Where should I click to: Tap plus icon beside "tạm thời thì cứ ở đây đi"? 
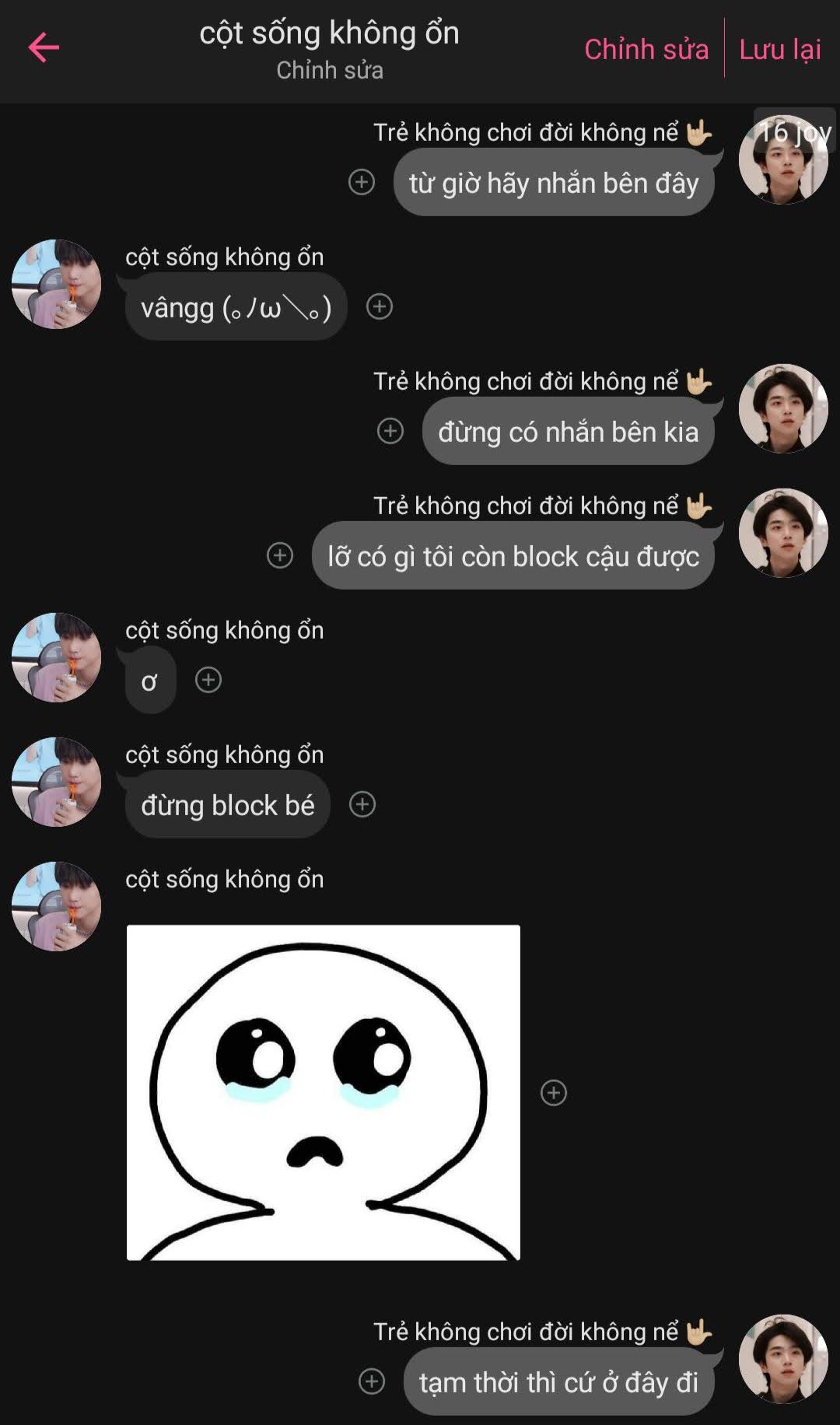372,1381
